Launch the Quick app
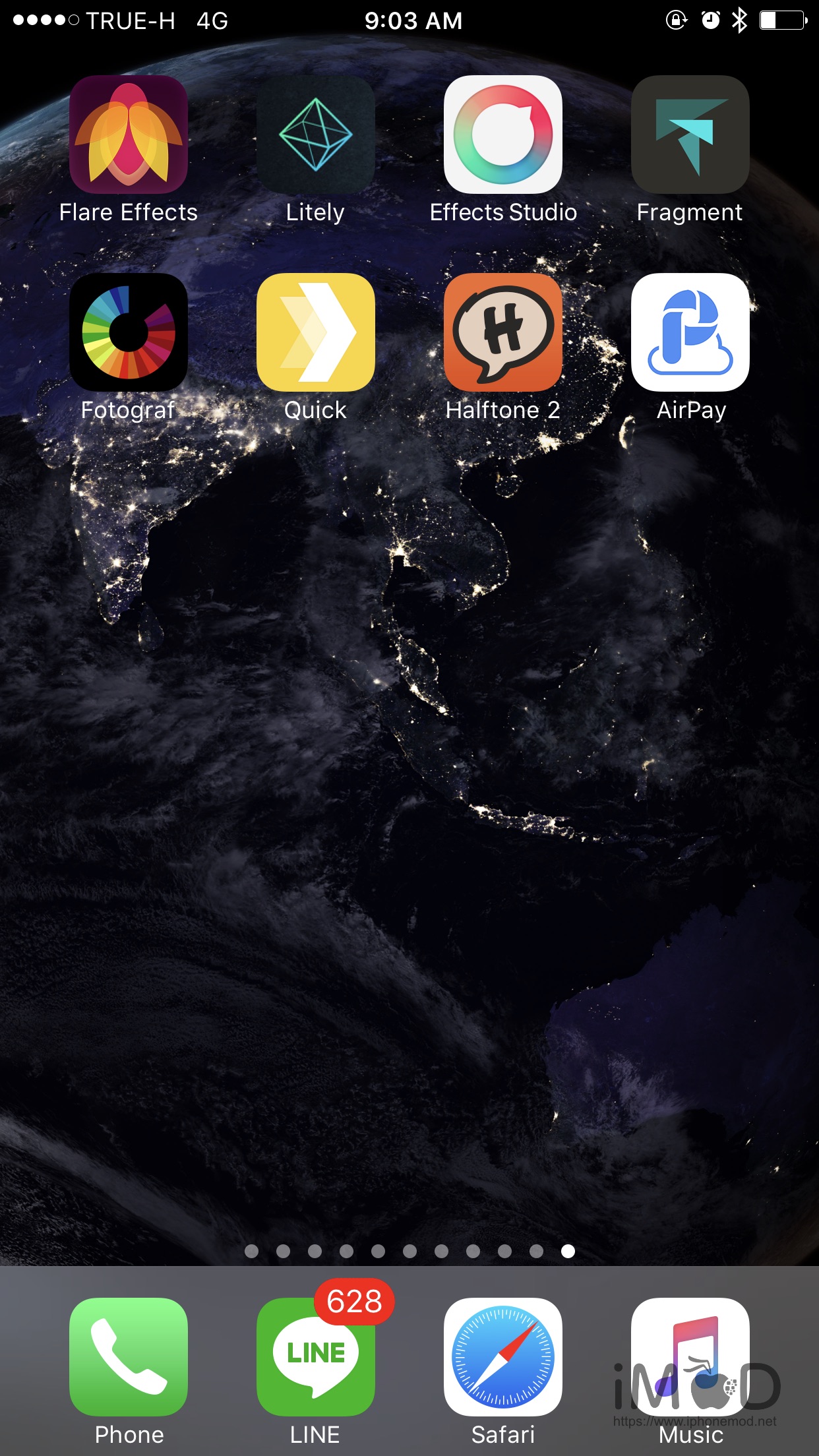This screenshot has height=1456, width=819. point(316,332)
